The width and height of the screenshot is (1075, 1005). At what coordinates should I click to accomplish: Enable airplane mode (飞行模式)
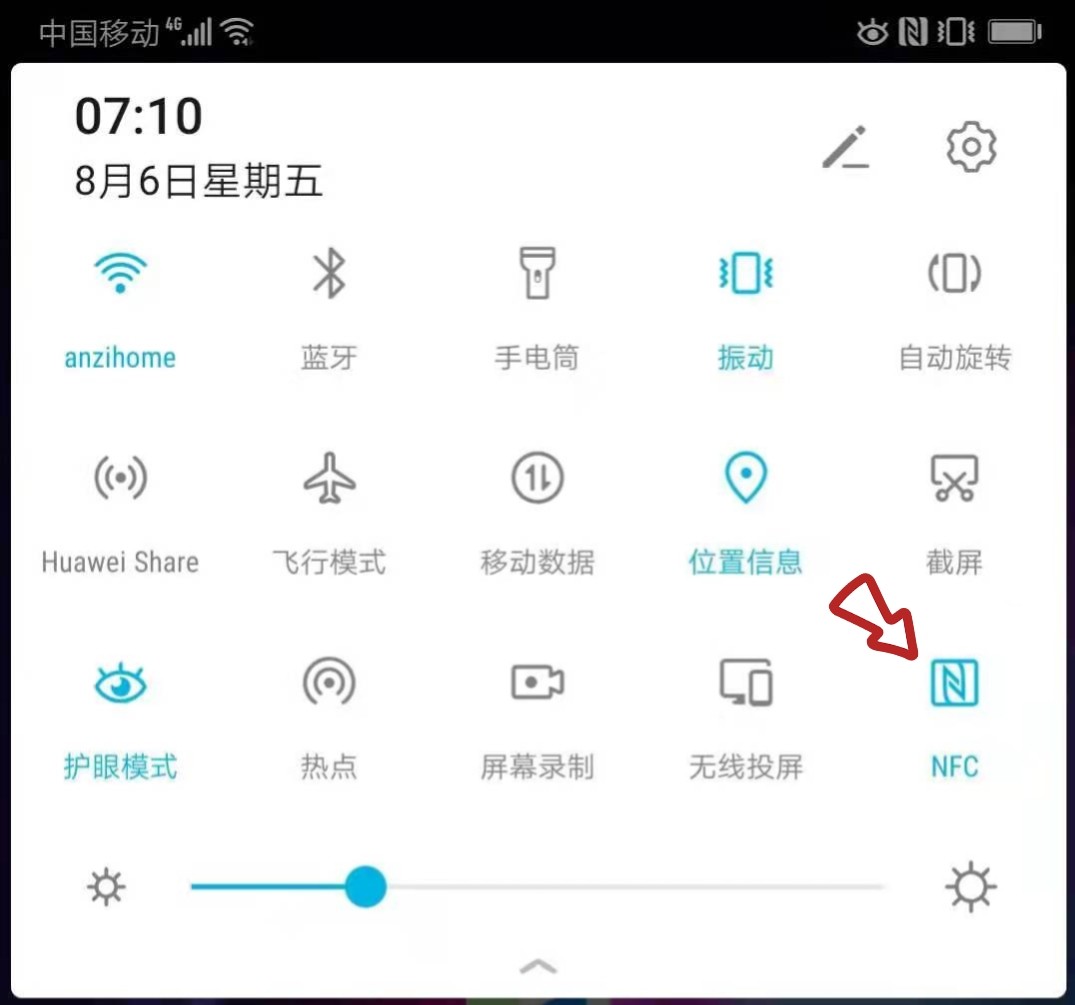coord(329,479)
